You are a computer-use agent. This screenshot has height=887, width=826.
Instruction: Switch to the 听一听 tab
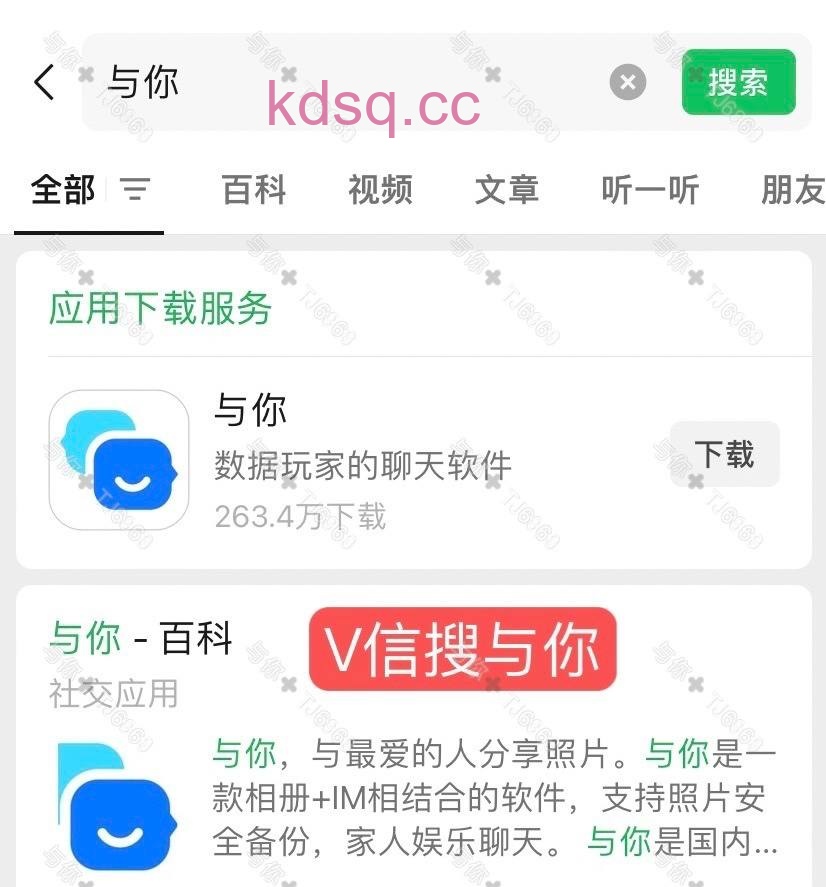650,189
